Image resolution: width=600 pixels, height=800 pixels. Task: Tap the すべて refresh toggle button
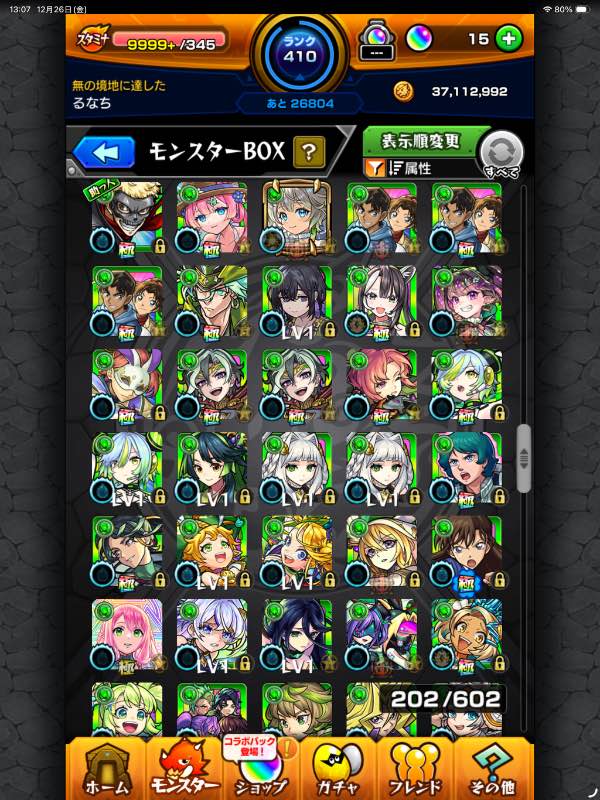[x=501, y=155]
